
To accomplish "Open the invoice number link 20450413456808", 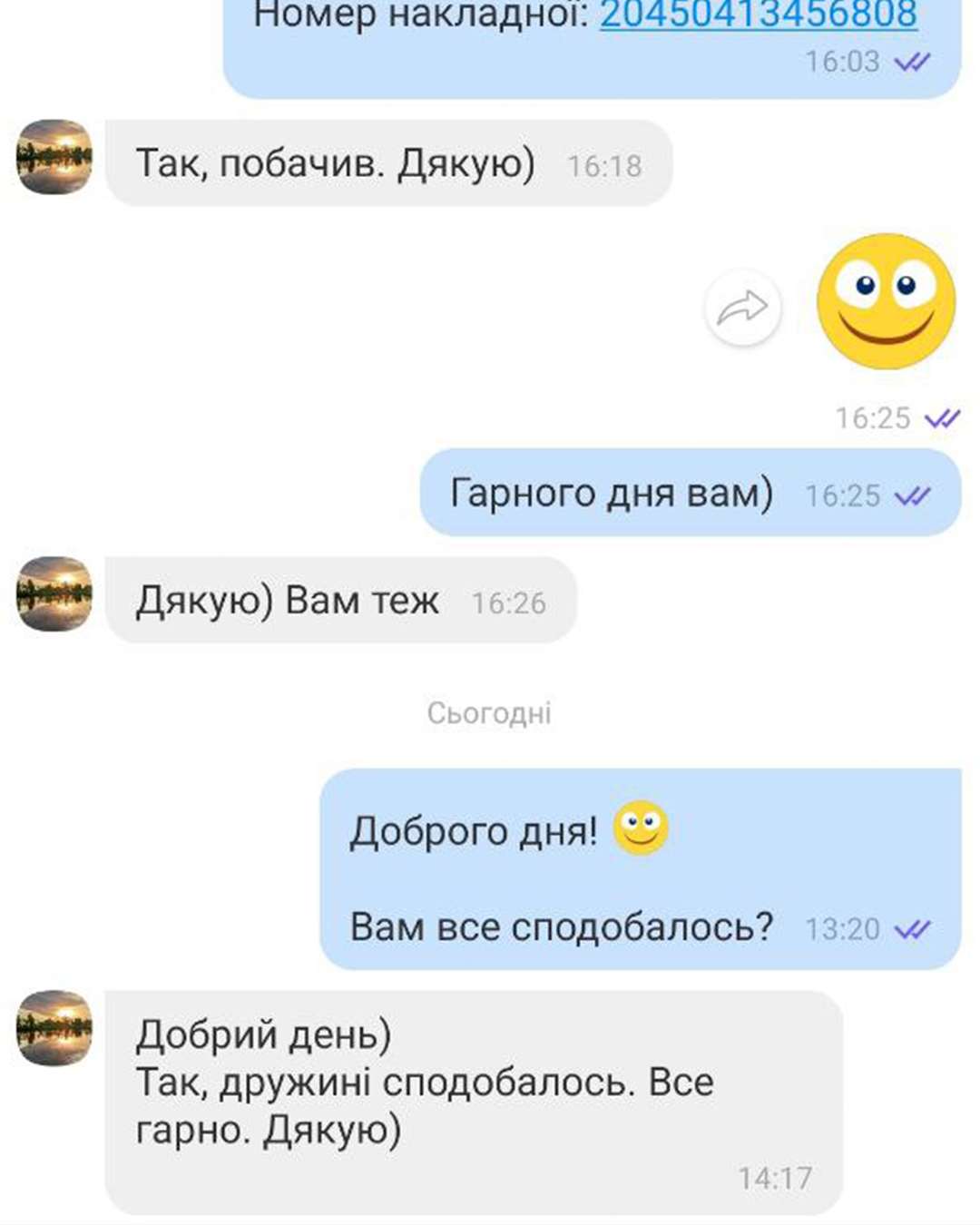I will click(x=758, y=15).
